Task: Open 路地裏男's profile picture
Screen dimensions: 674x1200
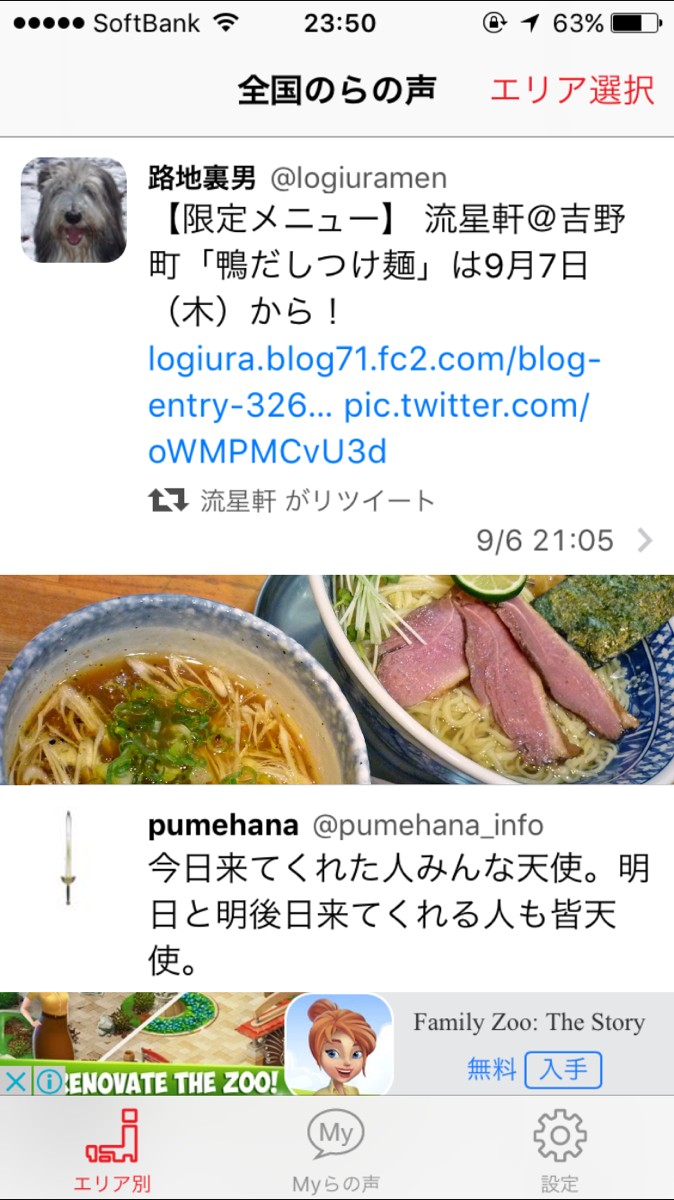Action: (x=73, y=210)
